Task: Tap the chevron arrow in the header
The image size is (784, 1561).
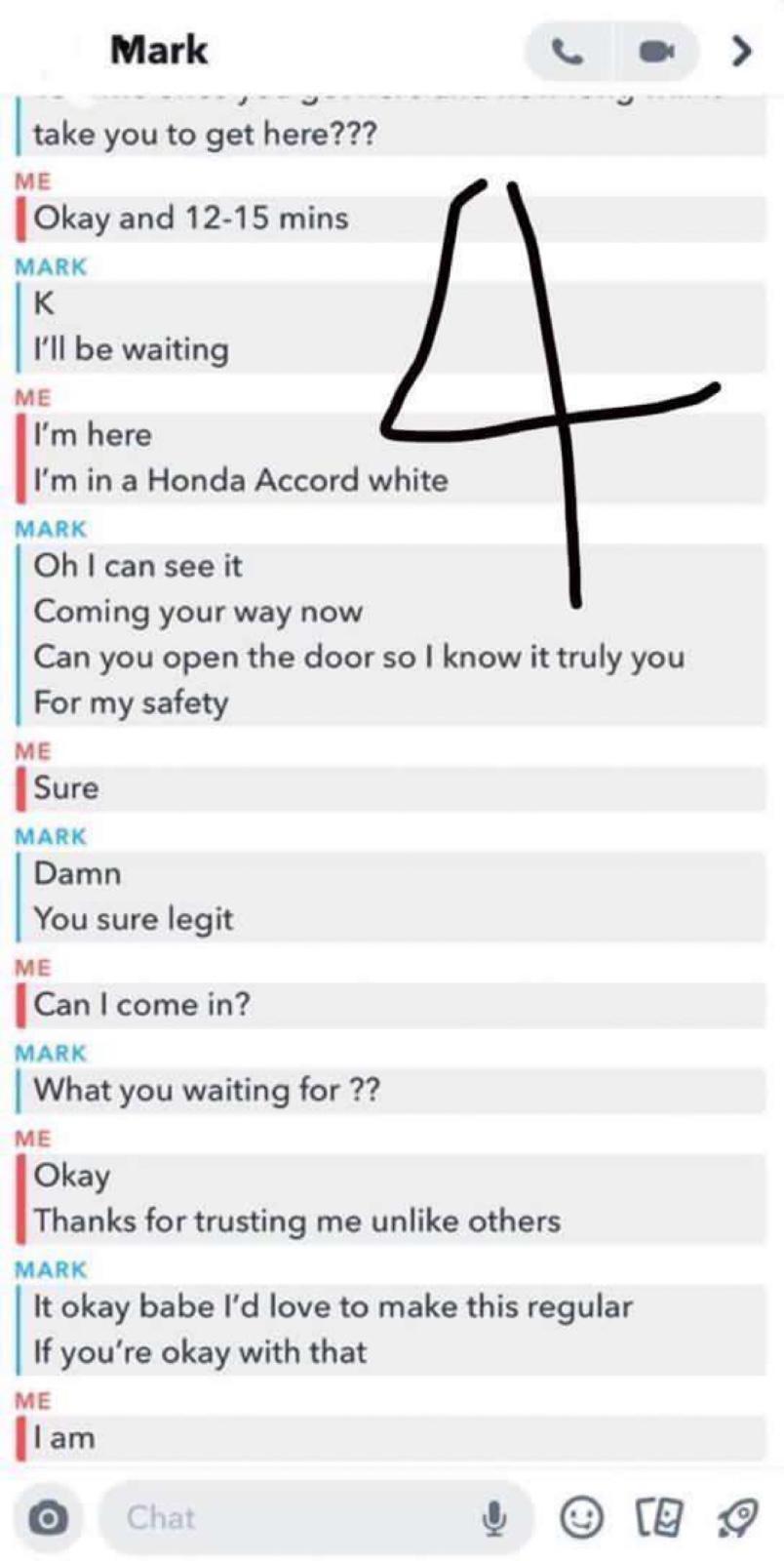Action: pyautogui.click(x=742, y=51)
